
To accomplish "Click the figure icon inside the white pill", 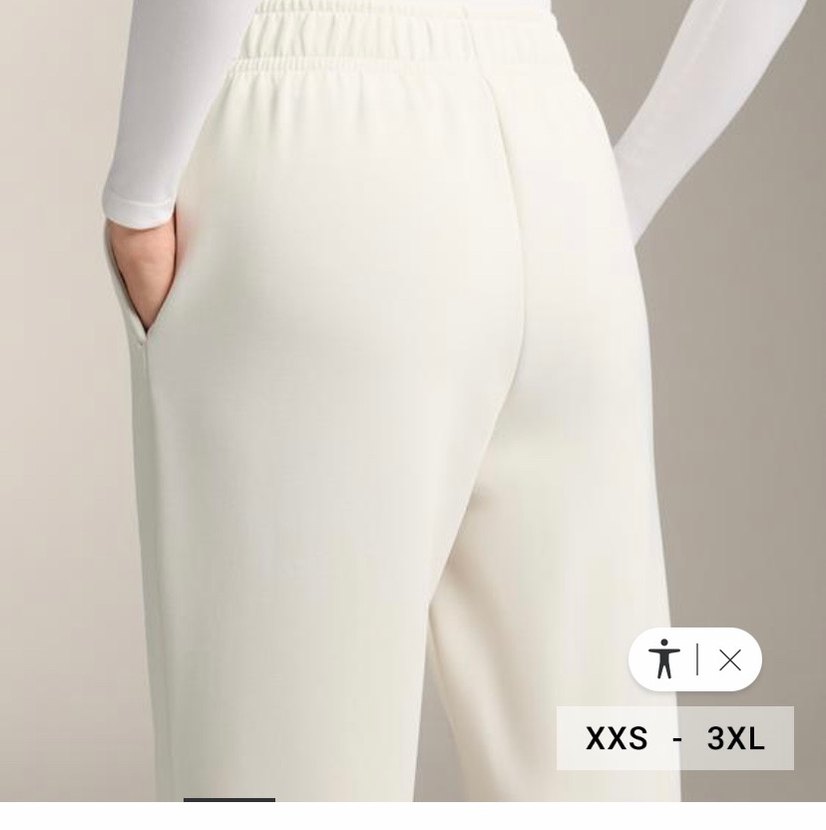I will point(664,660).
